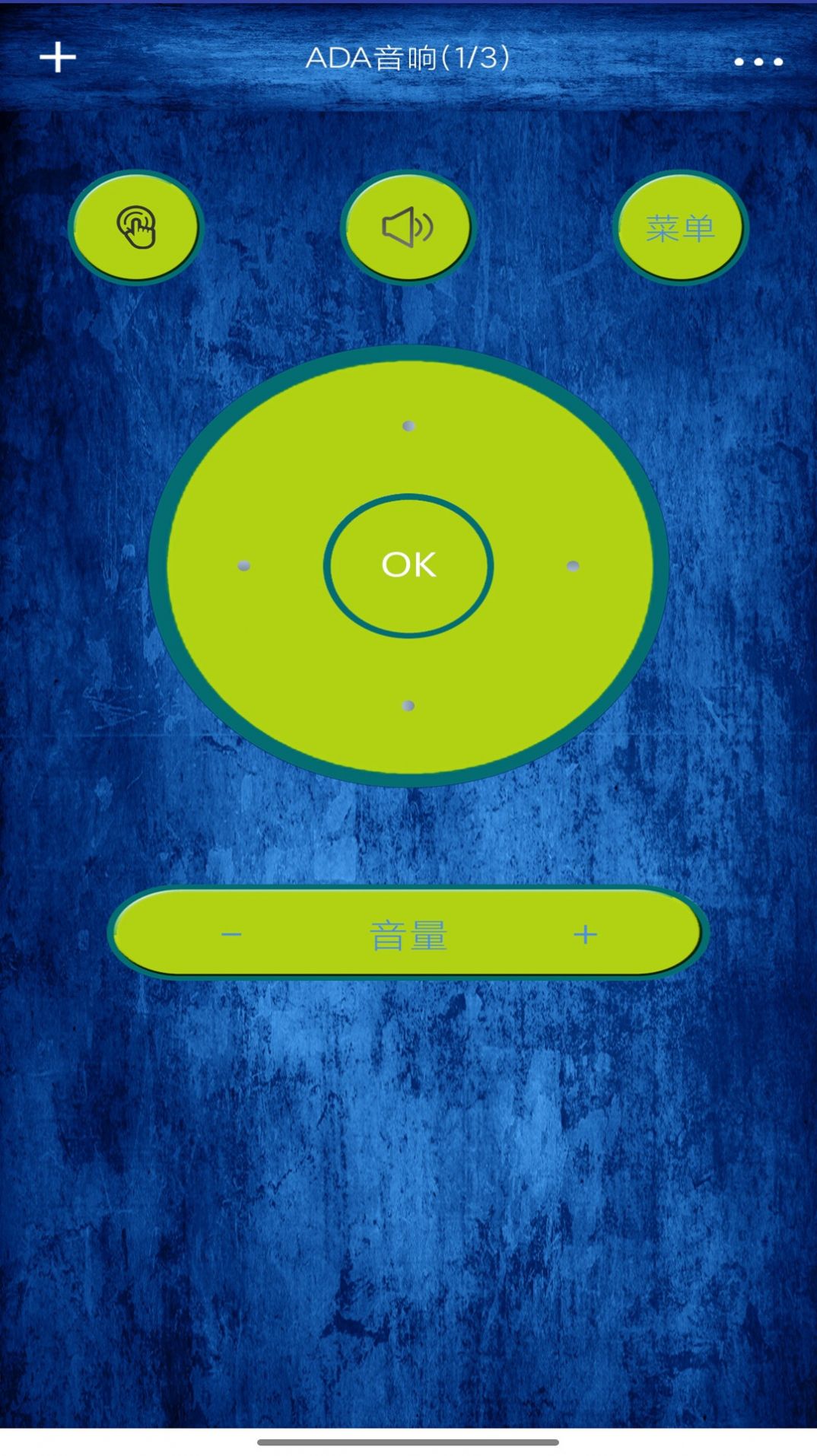Screen dimensions: 817x1456
Task: Tap the plus icon to add a remote
Action: click(58, 58)
